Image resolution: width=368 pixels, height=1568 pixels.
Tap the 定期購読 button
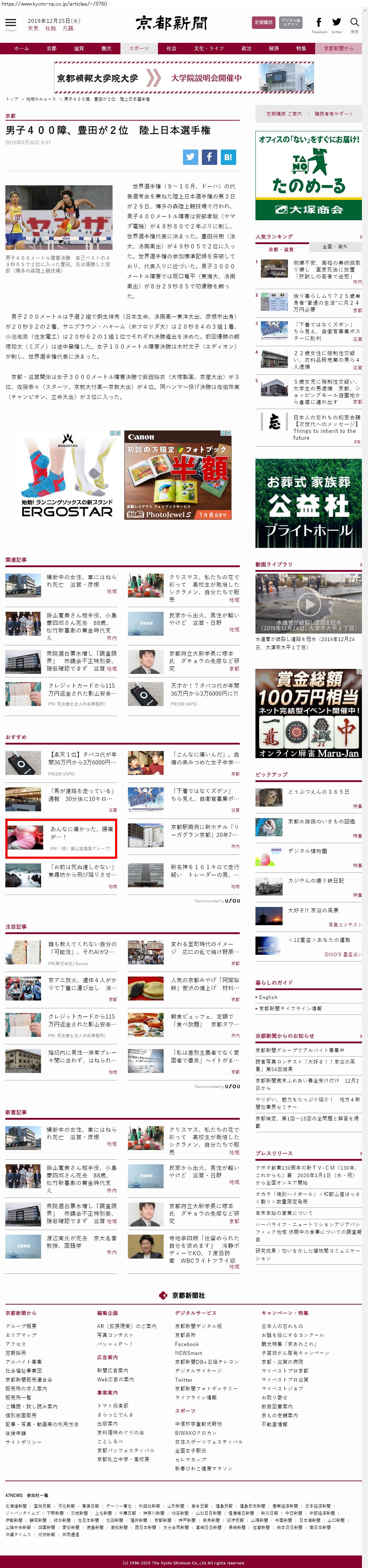(x=263, y=22)
